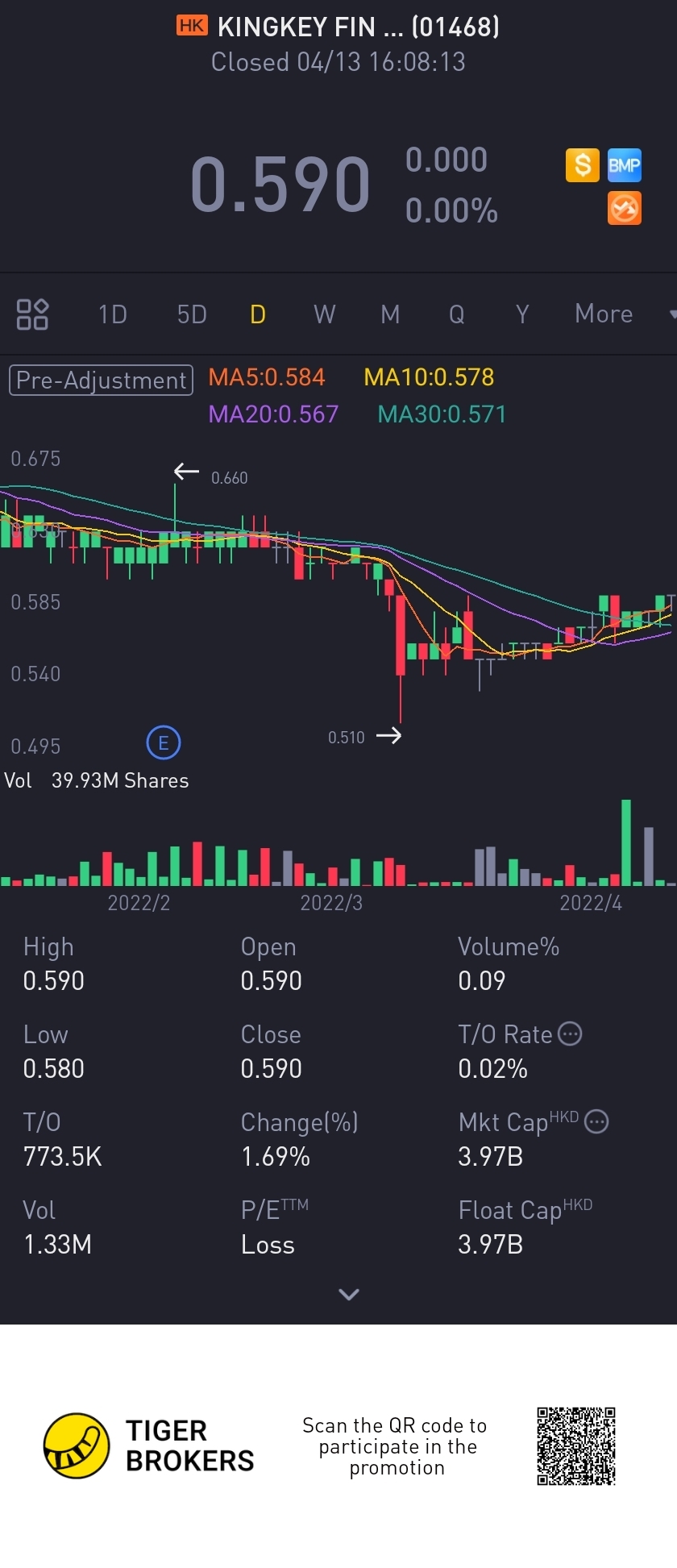Show Mkt Cap info
Viewport: 677px width, 1568px height.
point(596,1121)
